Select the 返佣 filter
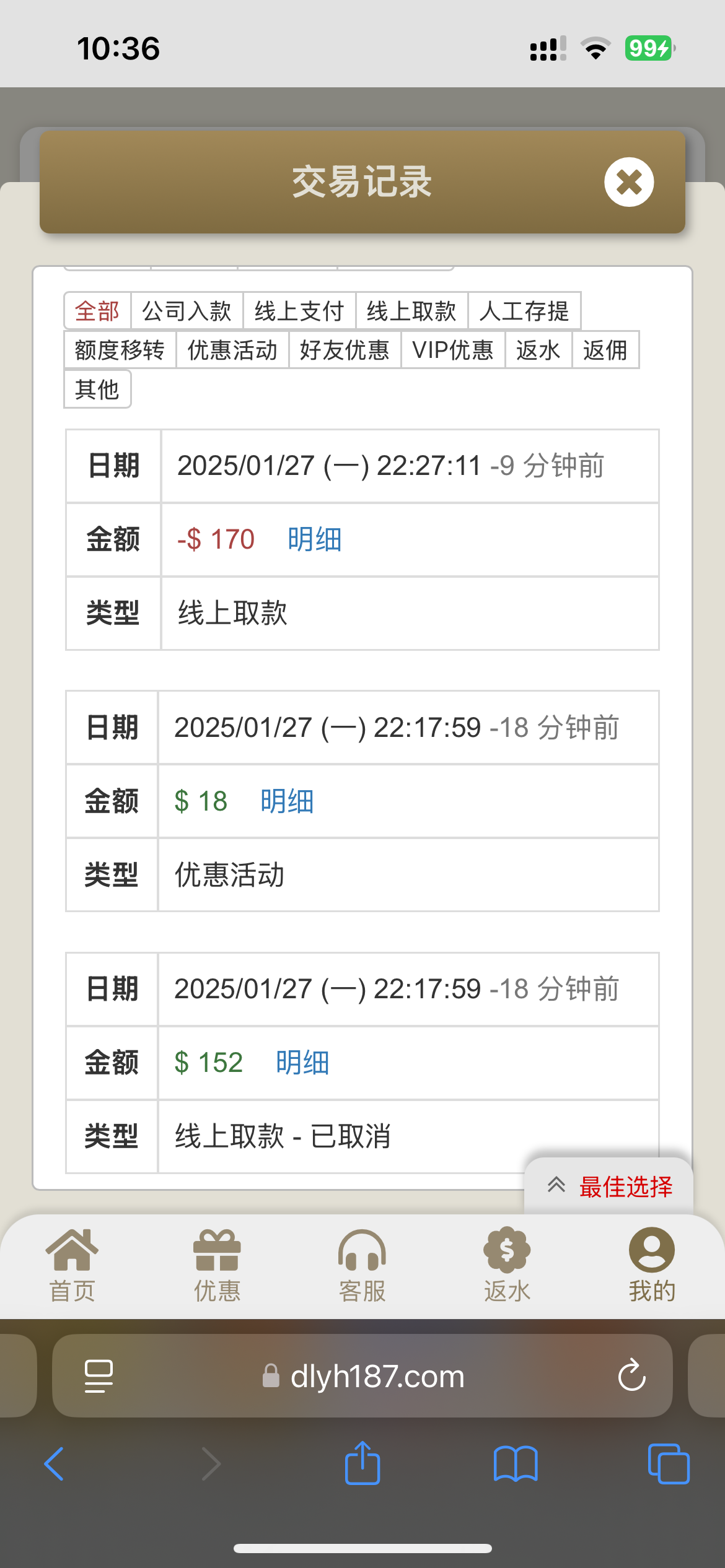This screenshot has height=1568, width=725. pos(605,350)
